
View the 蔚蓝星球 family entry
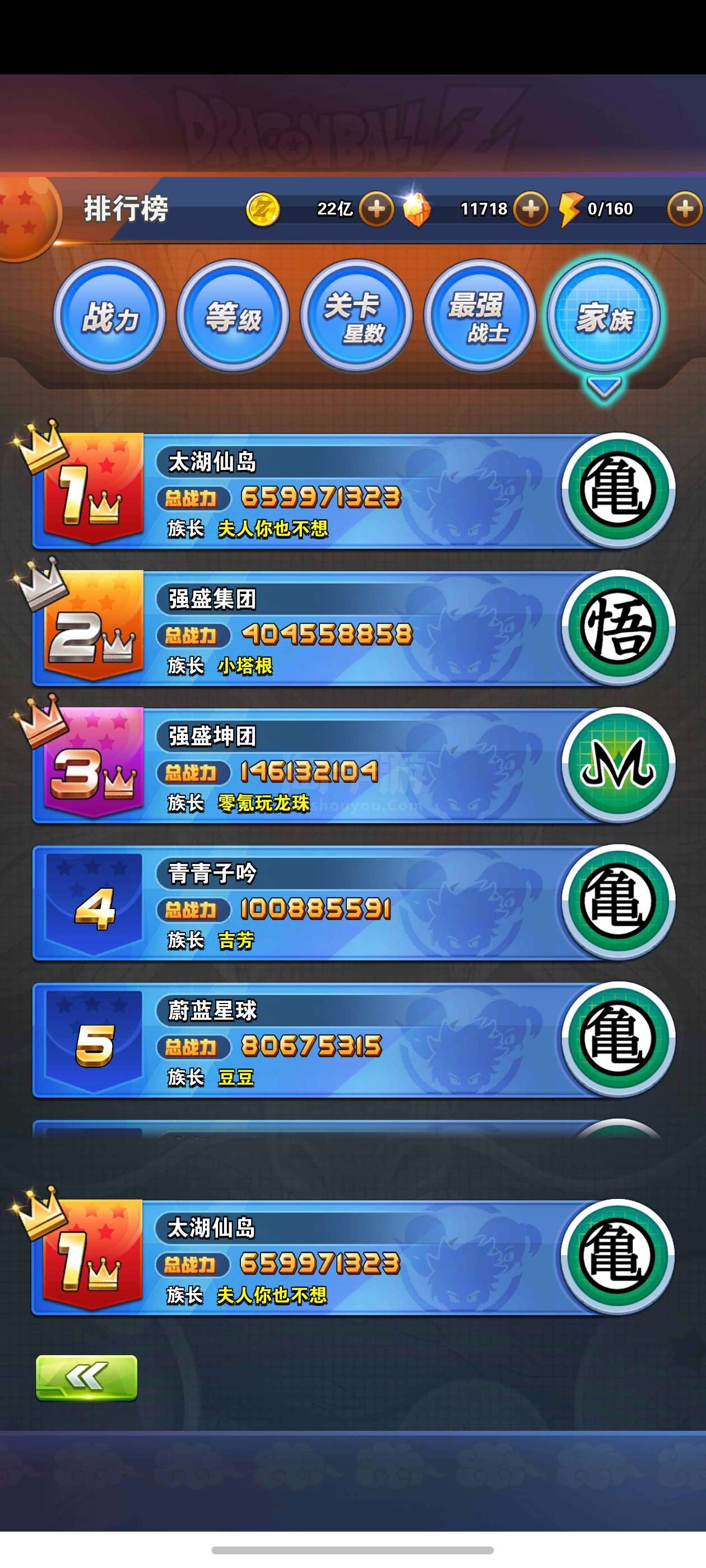pos(341,1040)
